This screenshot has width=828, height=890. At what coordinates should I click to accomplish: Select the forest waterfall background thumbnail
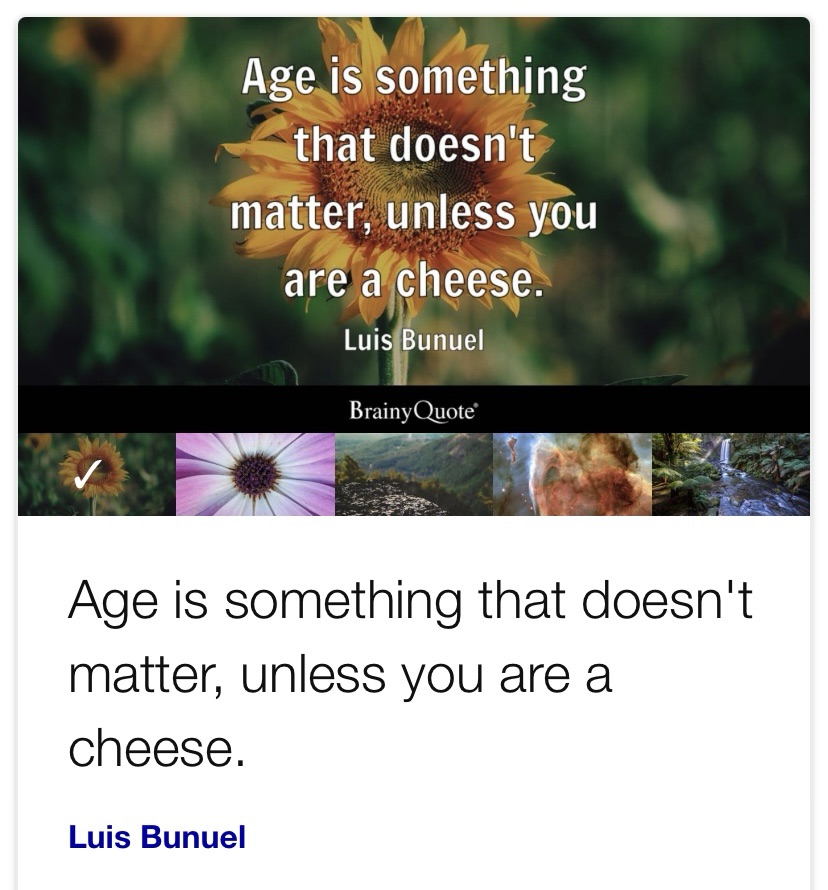point(730,474)
